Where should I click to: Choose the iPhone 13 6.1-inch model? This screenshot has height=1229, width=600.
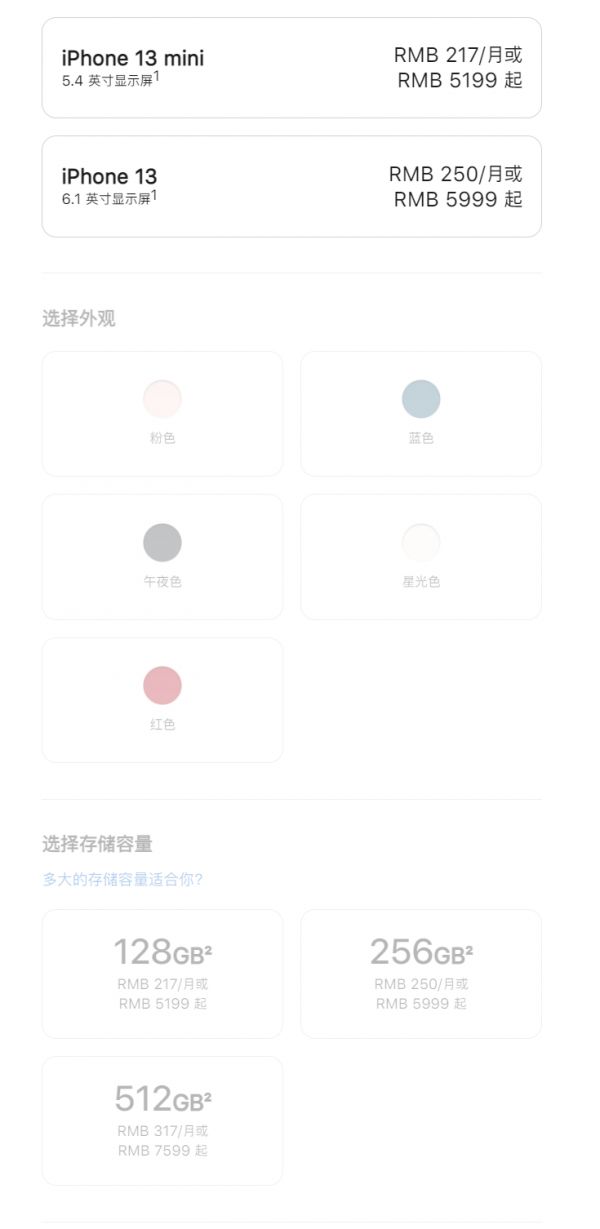291,187
